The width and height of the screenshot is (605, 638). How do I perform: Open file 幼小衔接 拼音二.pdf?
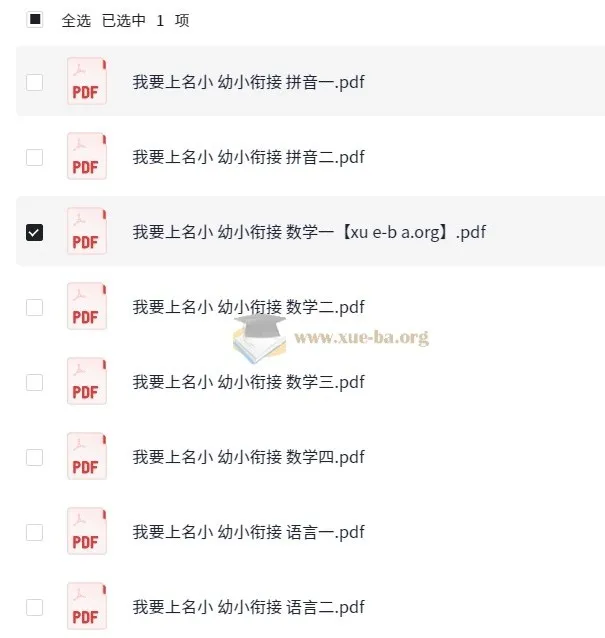(x=248, y=157)
